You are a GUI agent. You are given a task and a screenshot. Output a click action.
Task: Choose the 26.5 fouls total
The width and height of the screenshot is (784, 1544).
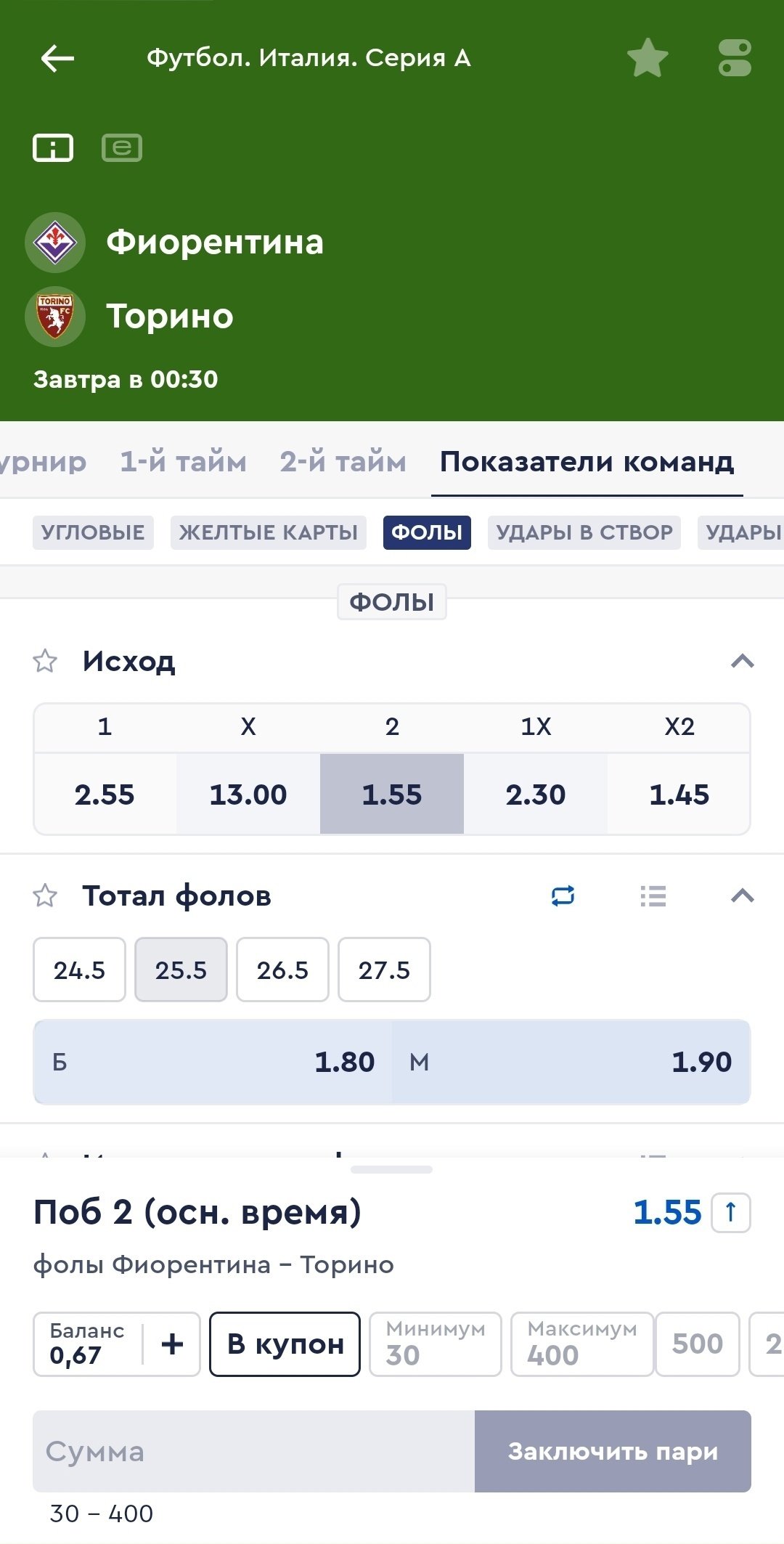pyautogui.click(x=282, y=970)
